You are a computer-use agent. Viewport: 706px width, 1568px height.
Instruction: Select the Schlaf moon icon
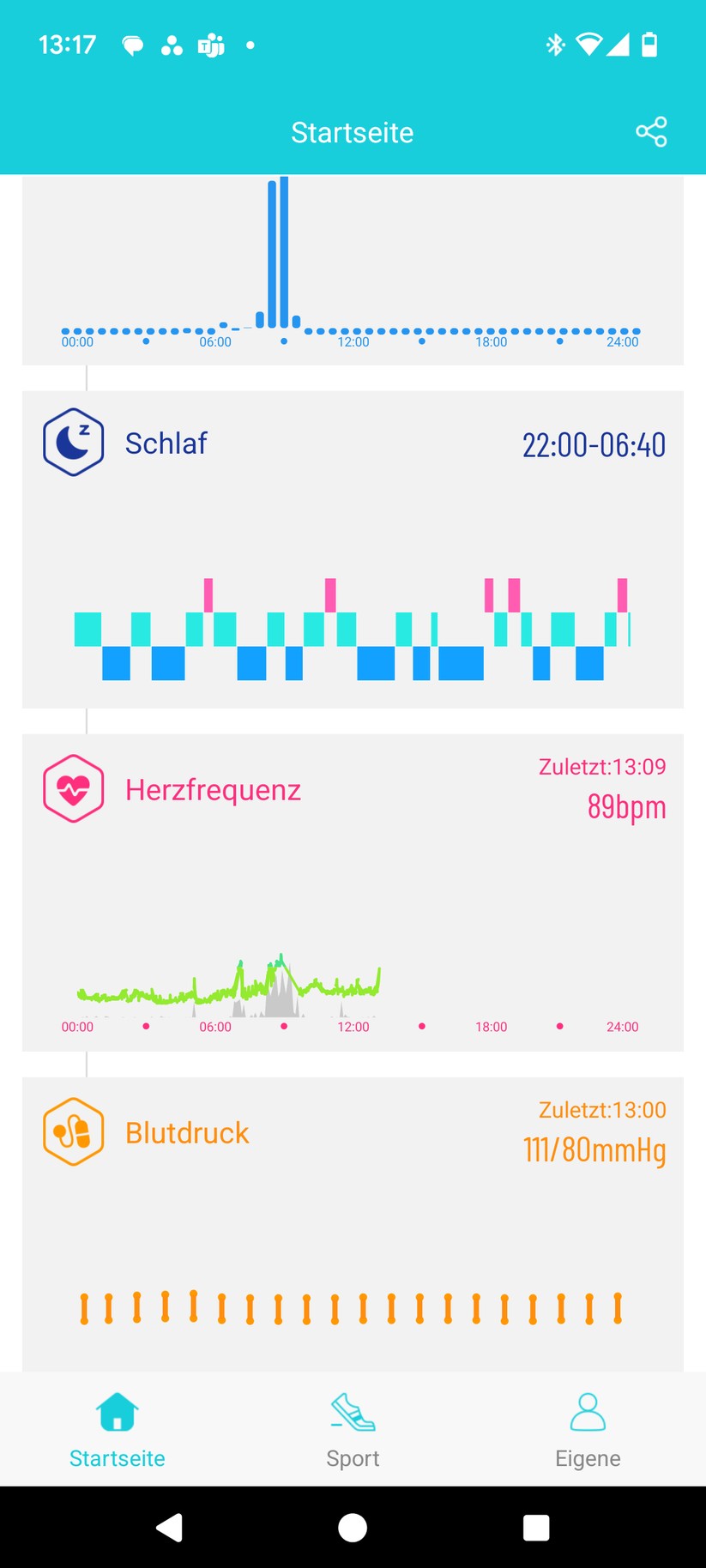point(73,442)
